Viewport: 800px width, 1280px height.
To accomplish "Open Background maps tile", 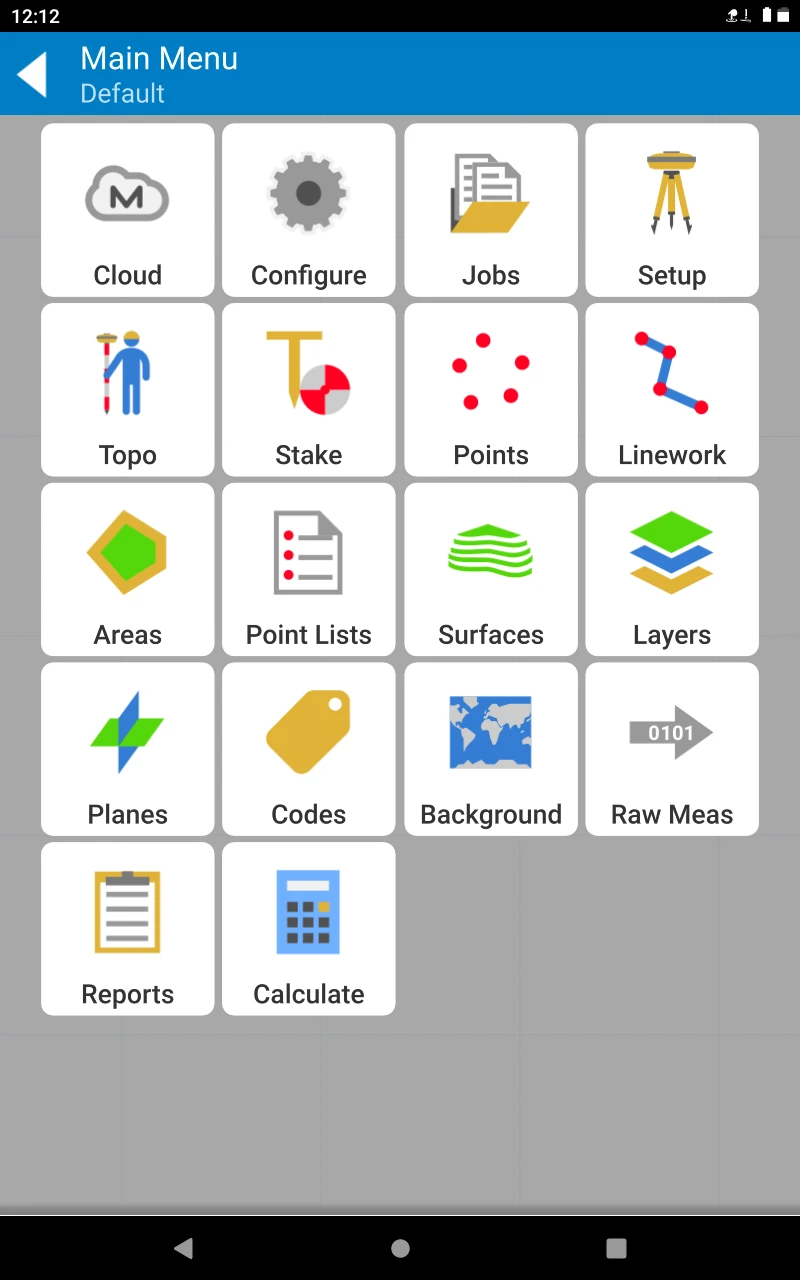I will [491, 749].
